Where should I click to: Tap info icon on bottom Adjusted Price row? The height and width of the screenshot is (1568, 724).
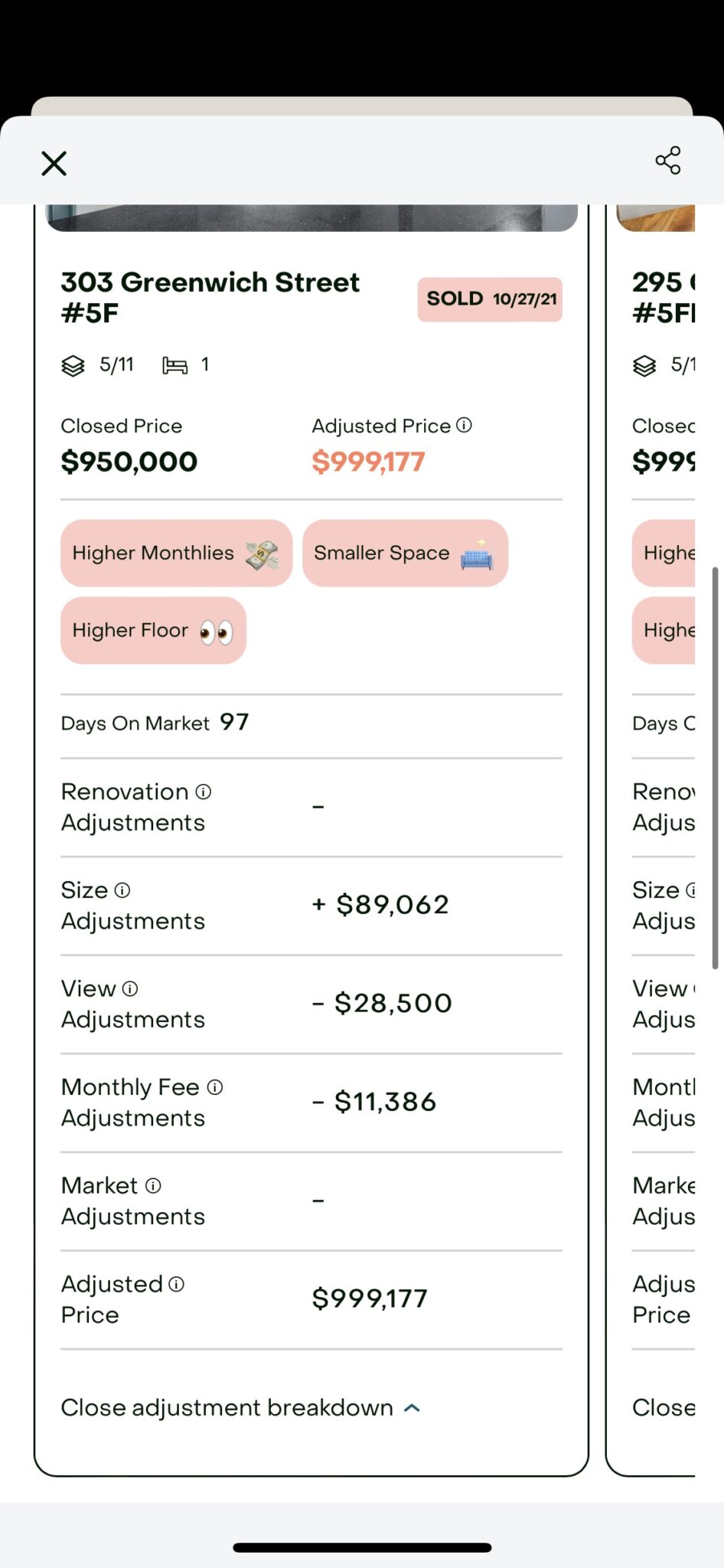point(176,1285)
